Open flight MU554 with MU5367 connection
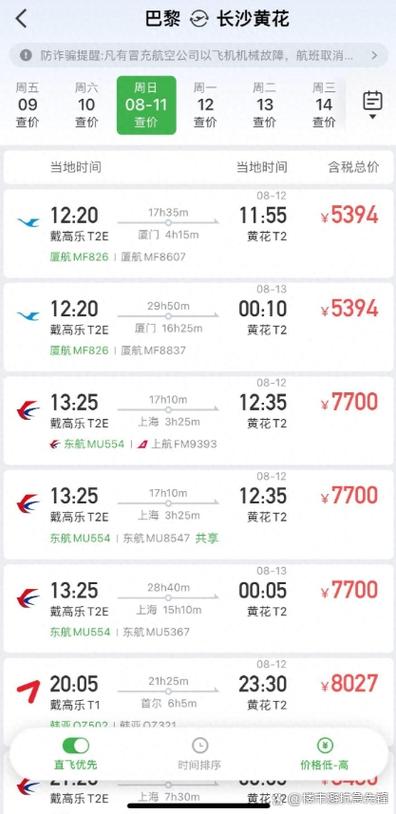The width and height of the screenshot is (396, 814). point(198,608)
